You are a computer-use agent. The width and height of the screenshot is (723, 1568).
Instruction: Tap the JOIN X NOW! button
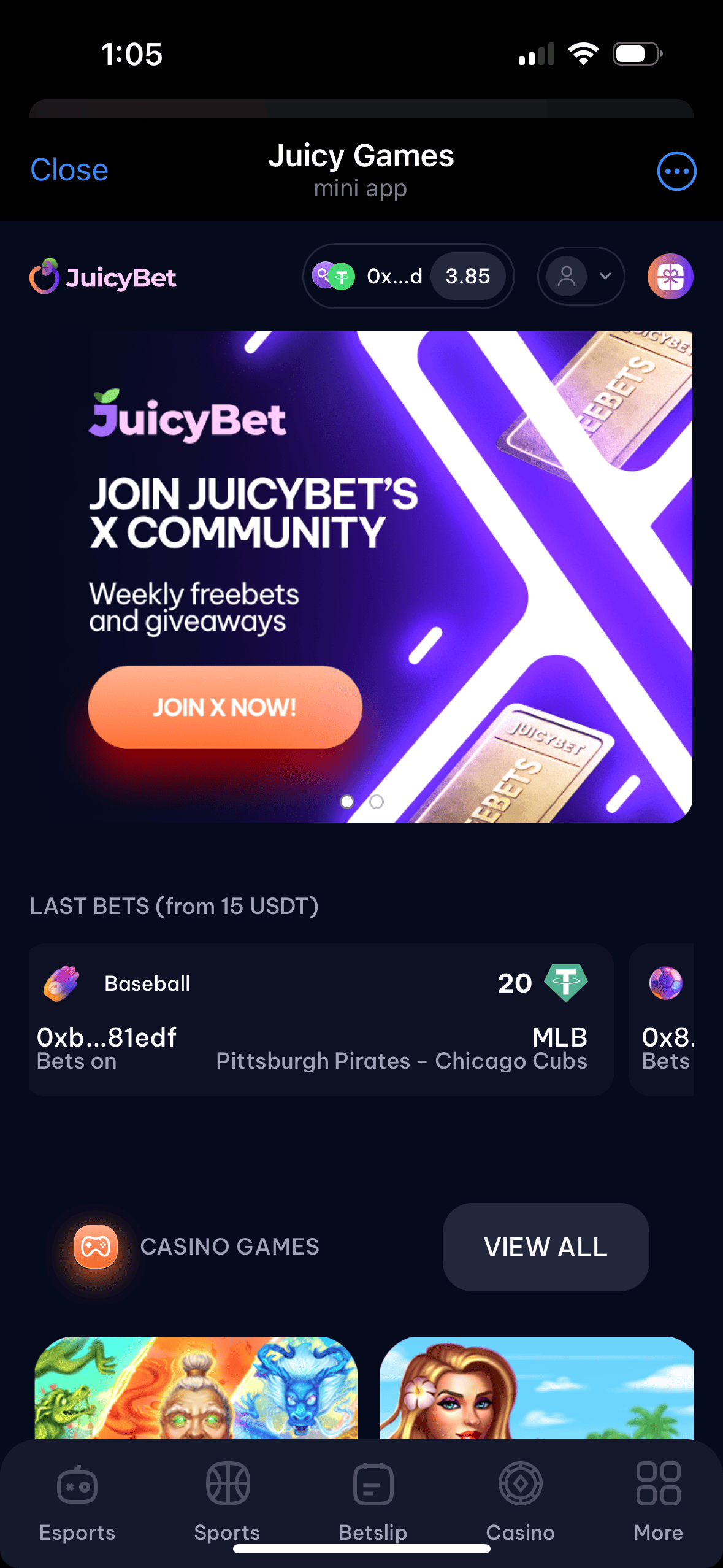(225, 707)
